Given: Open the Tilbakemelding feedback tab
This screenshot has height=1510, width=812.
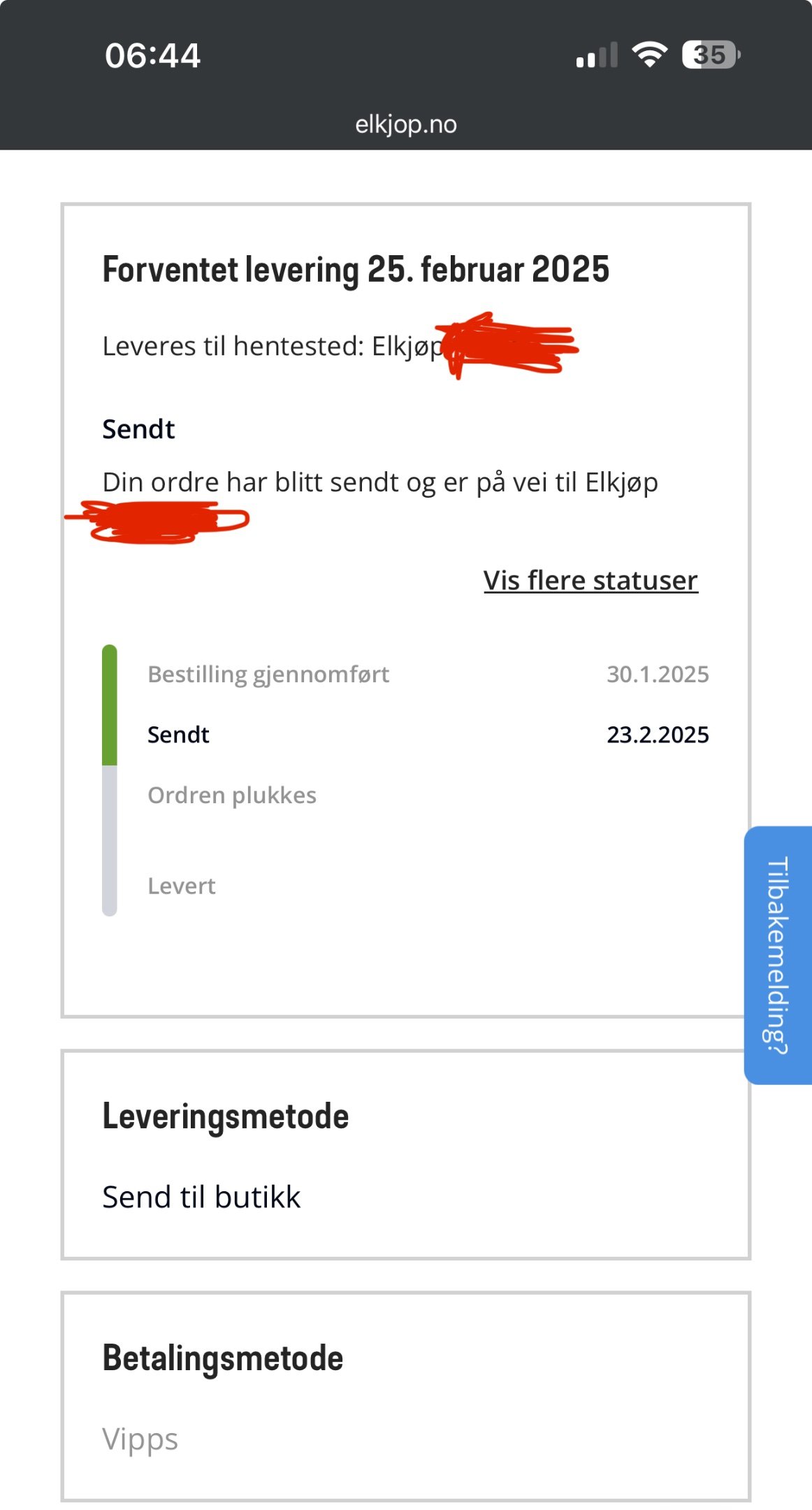Looking at the screenshot, I should tap(778, 955).
